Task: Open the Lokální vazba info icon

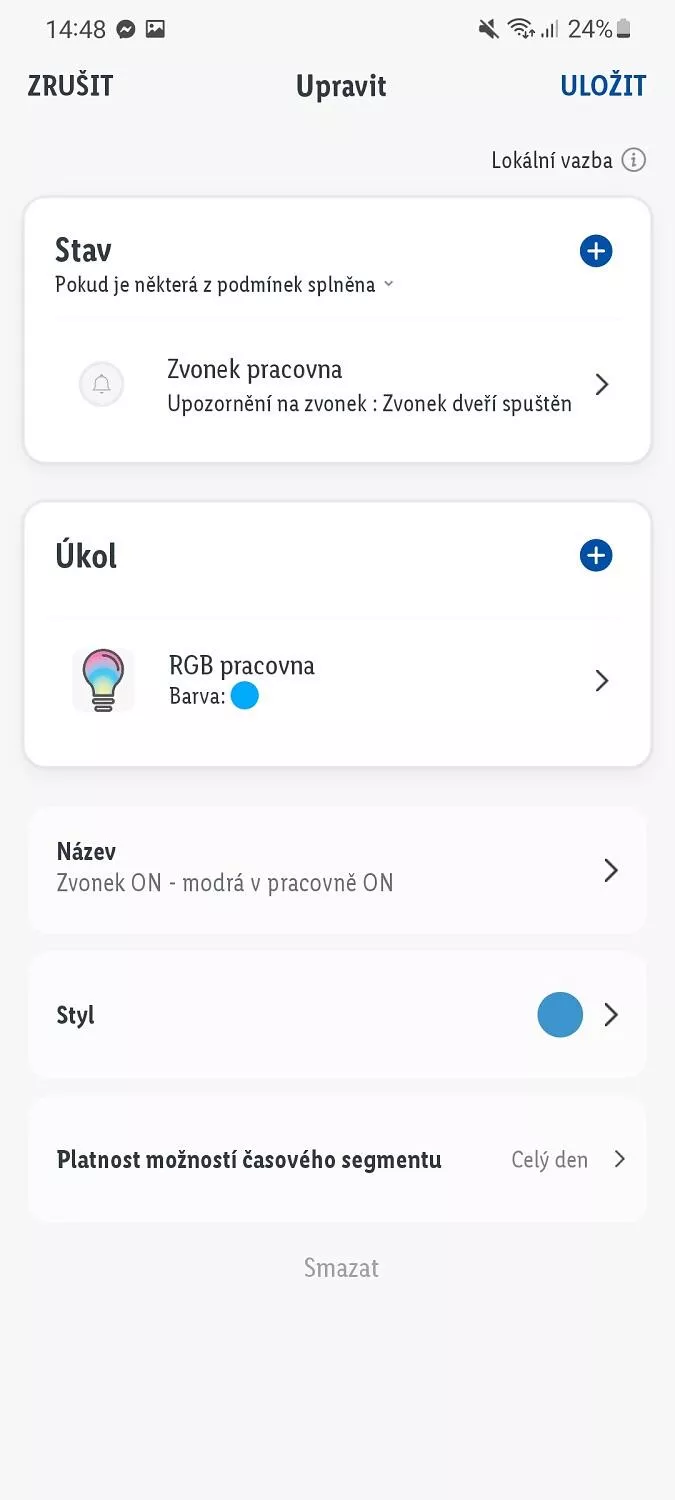Action: [633, 160]
